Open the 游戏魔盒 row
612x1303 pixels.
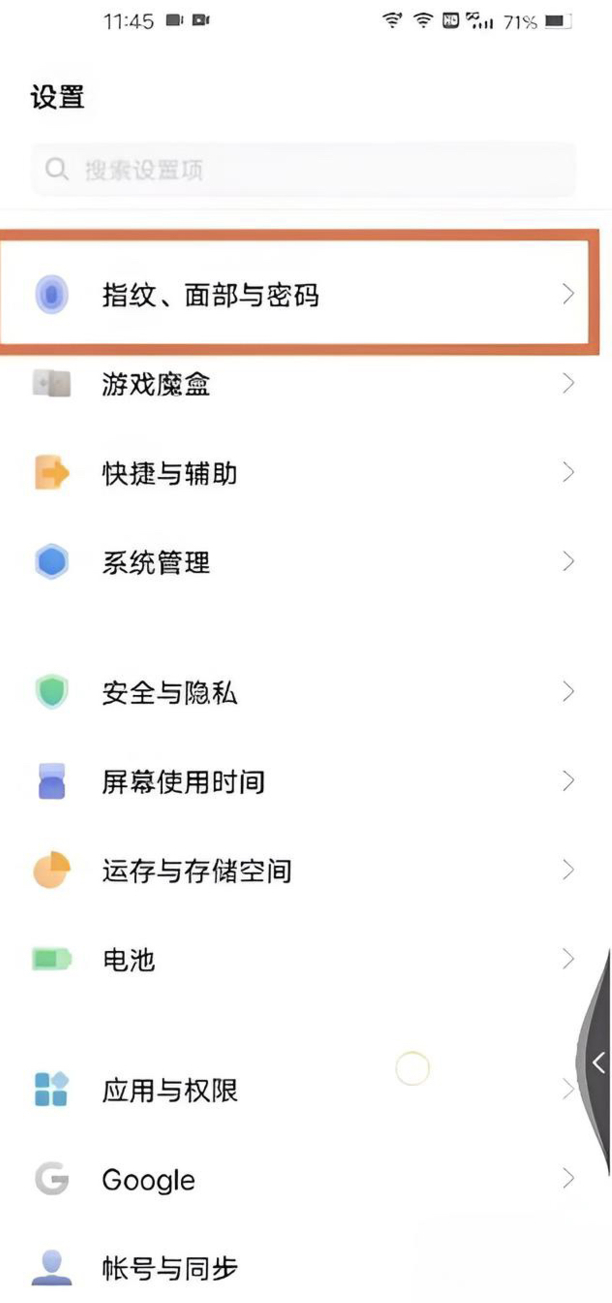pos(300,383)
